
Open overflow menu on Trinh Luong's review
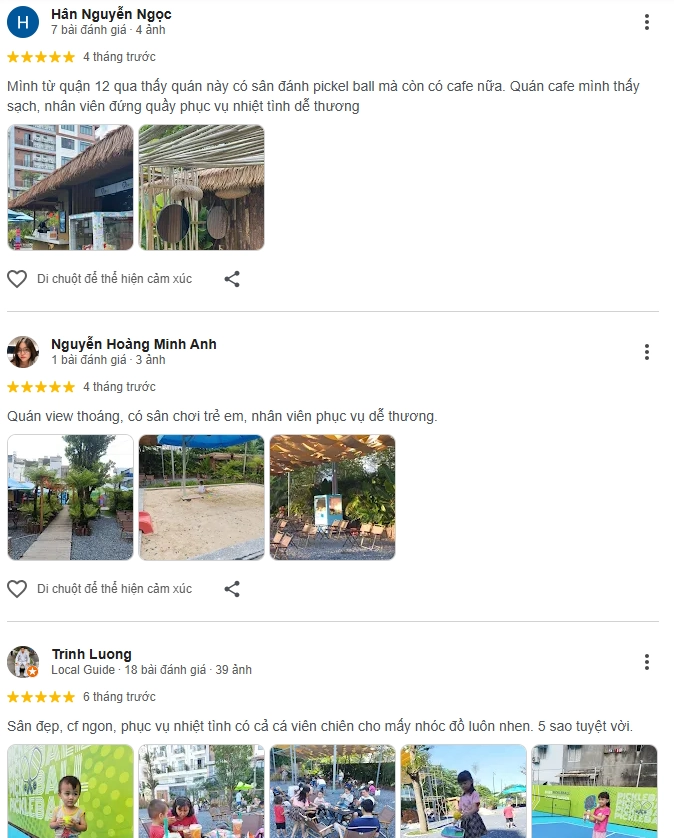(x=647, y=662)
